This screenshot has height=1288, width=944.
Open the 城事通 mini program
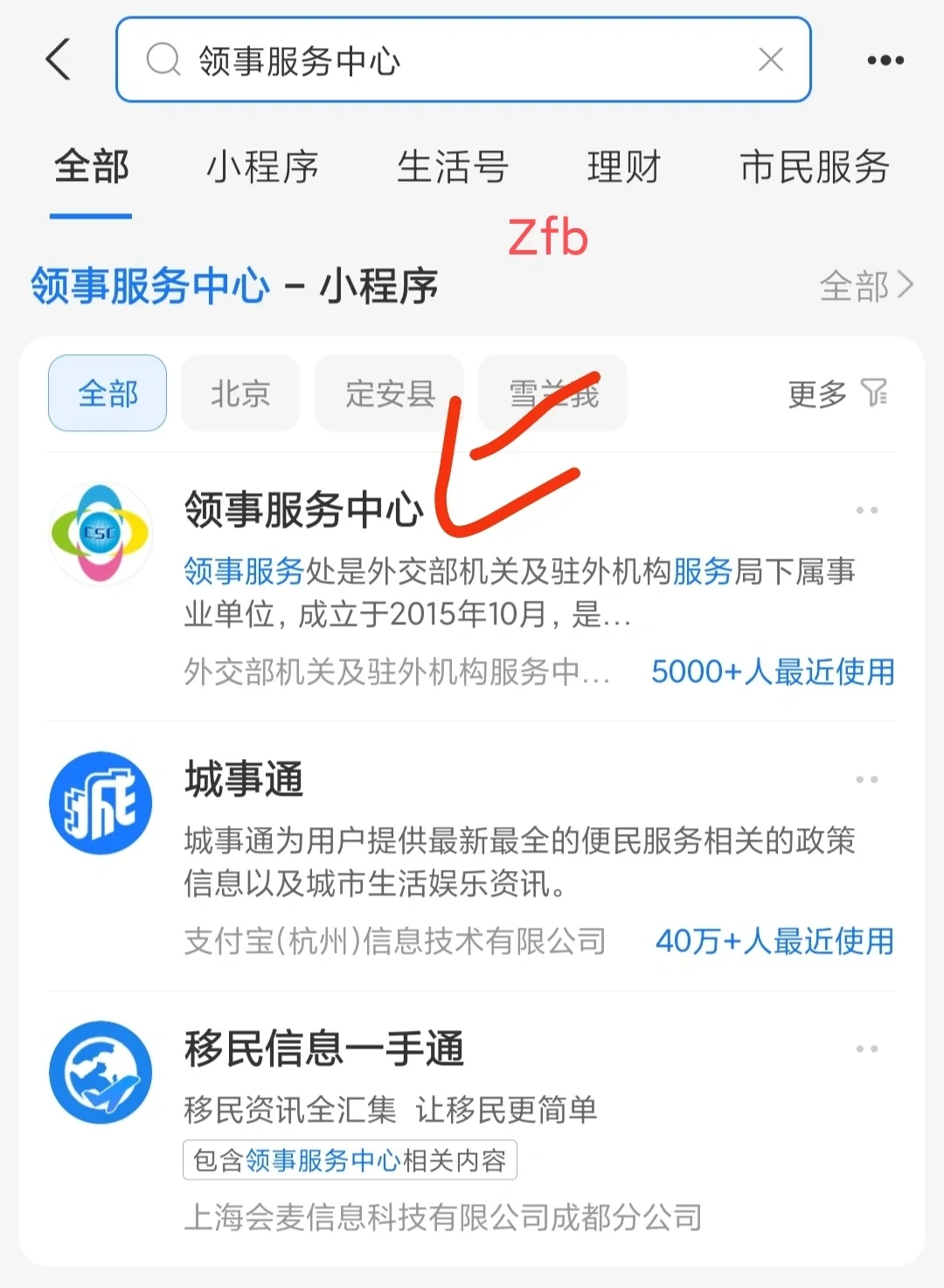245,779
